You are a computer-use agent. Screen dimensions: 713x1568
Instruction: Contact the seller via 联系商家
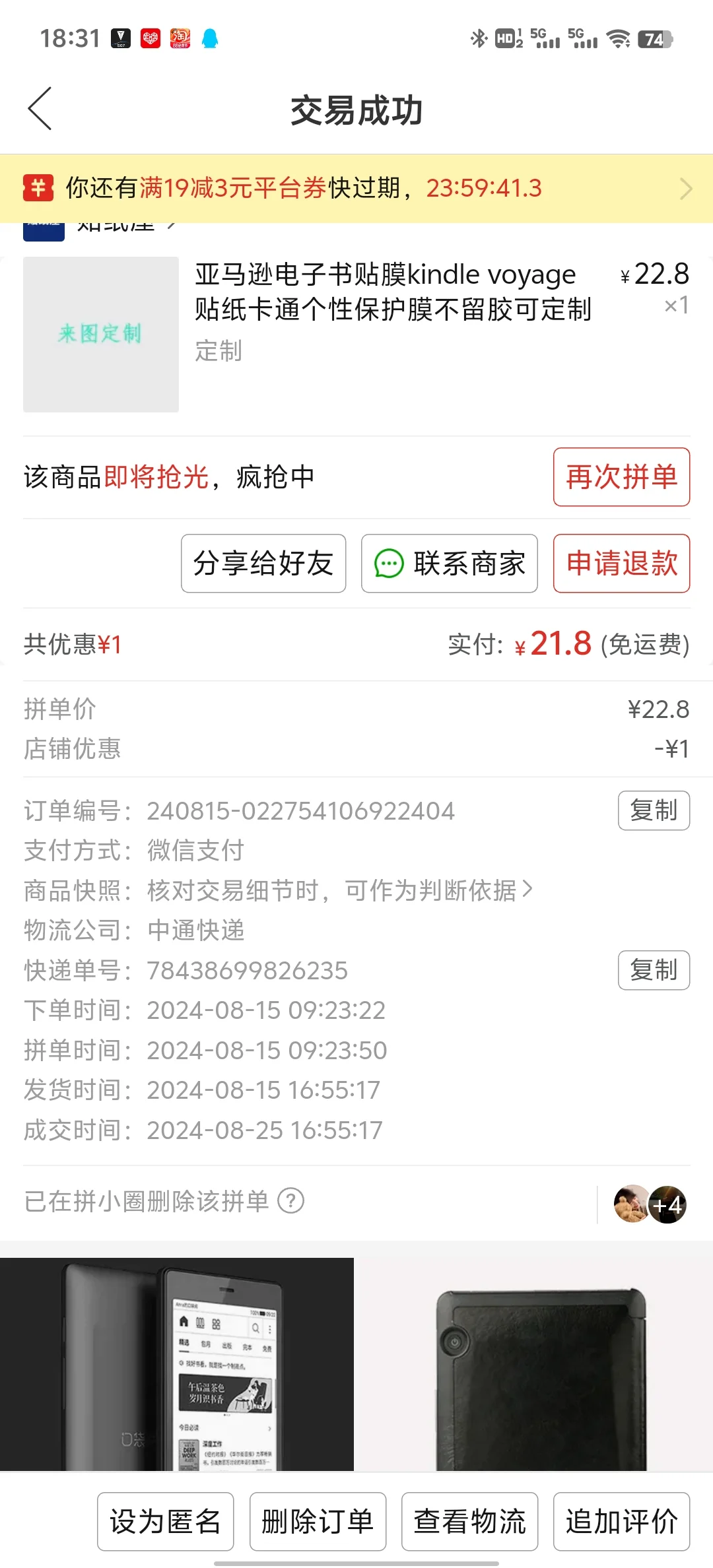point(450,564)
